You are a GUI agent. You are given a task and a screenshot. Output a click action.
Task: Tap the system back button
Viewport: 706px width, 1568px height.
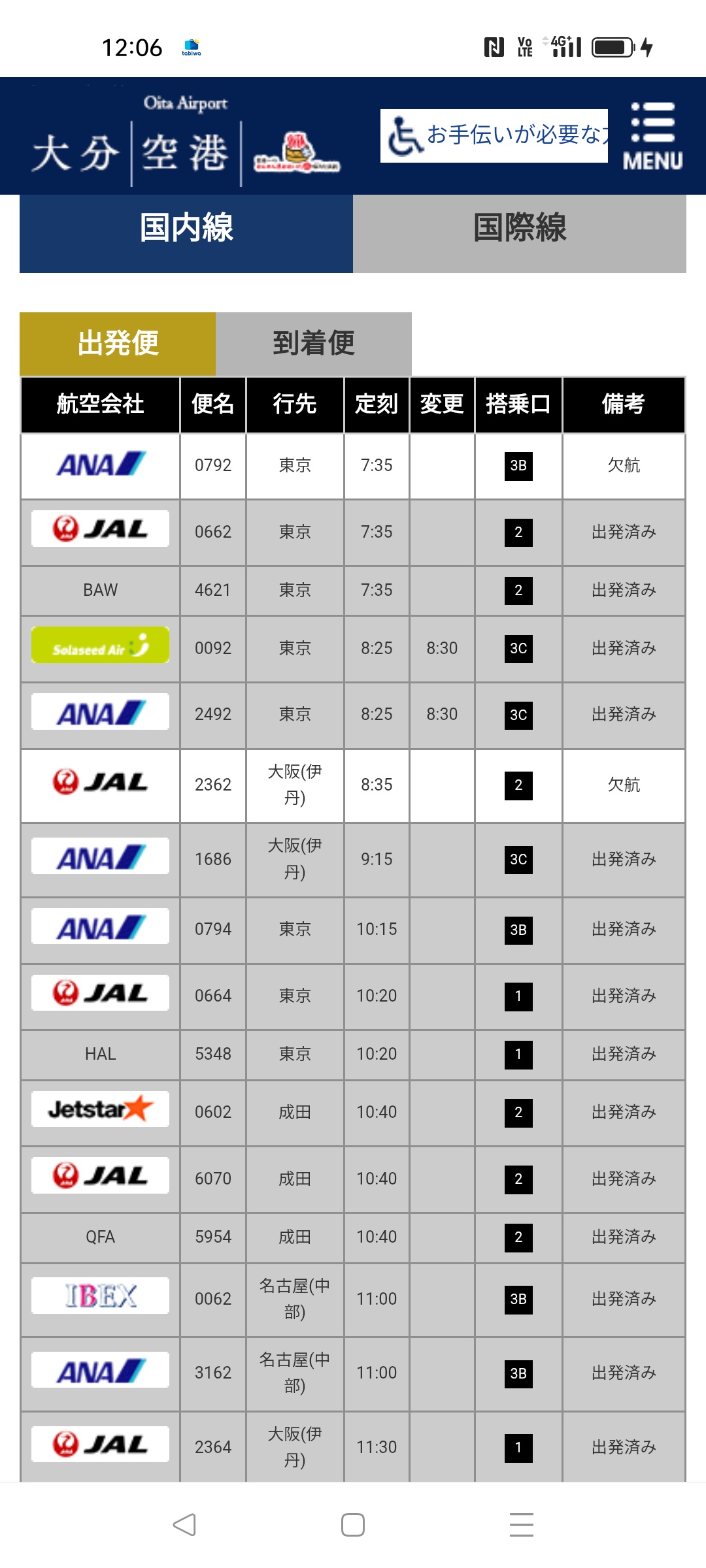click(184, 1525)
